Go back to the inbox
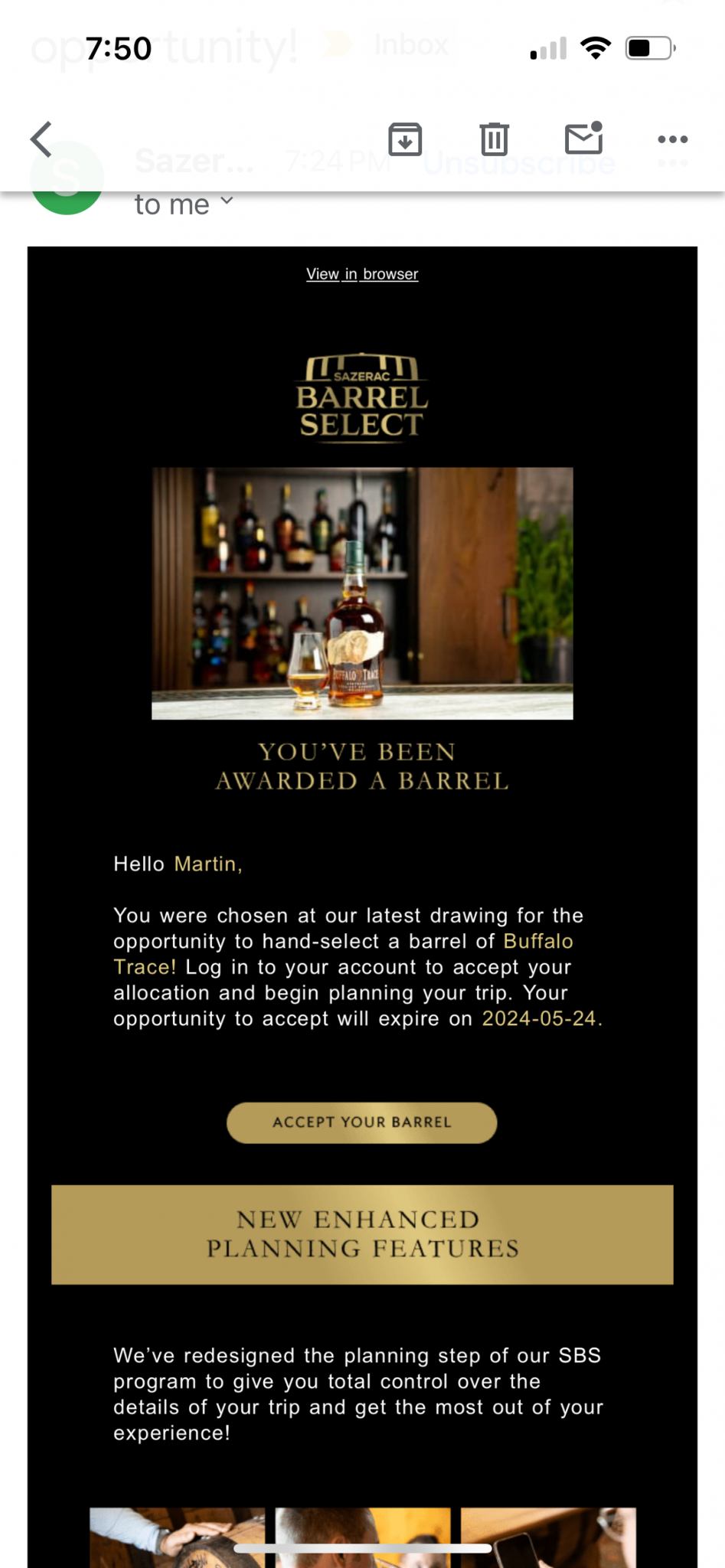The image size is (725, 1568). coord(41,139)
